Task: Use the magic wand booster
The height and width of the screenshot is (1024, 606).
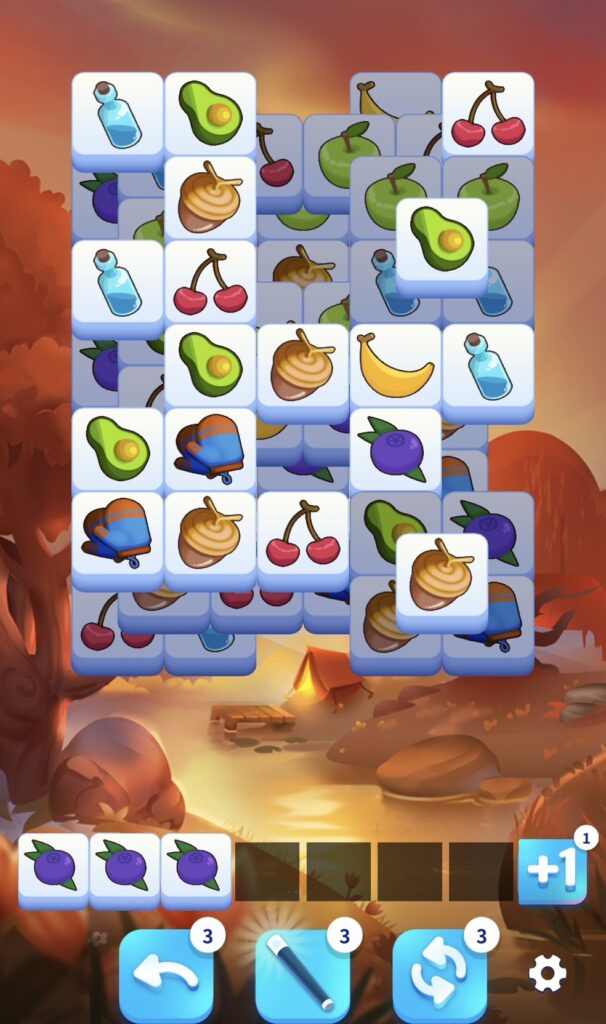Action: (x=302, y=975)
